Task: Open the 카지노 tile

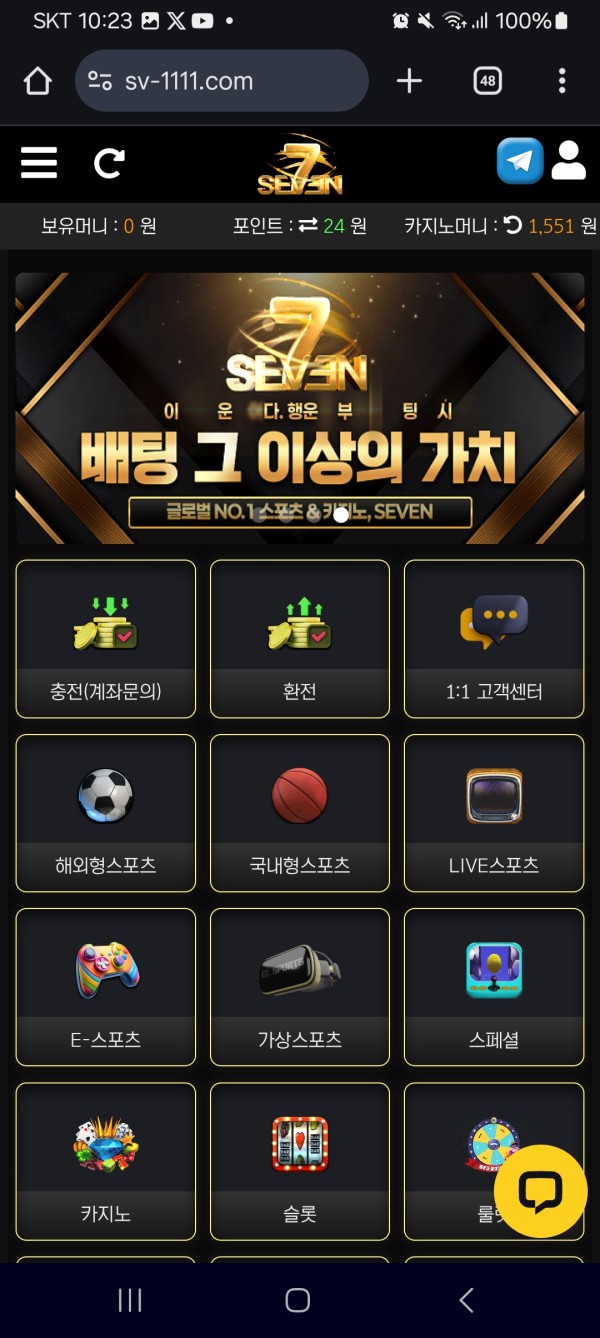Action: (106, 1160)
